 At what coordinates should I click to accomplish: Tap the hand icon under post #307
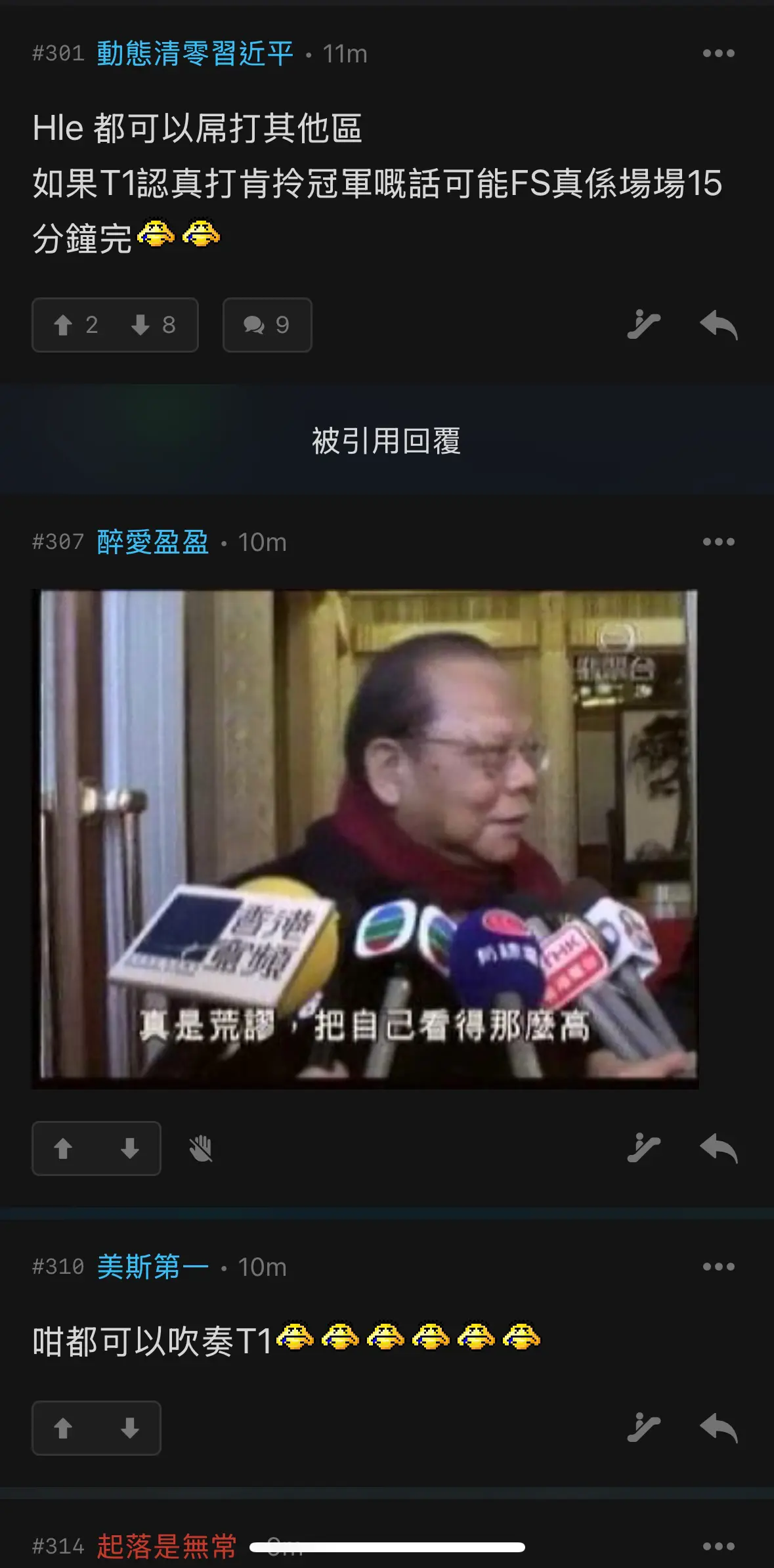[201, 1148]
